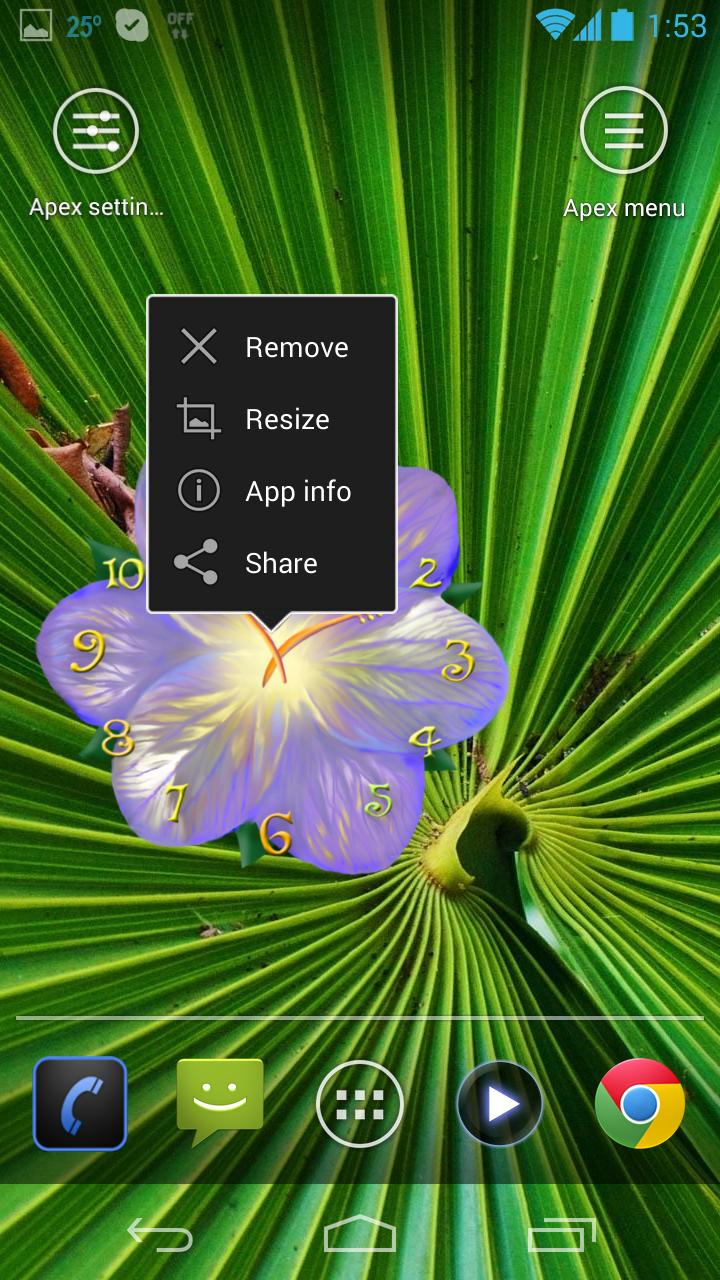This screenshot has width=720, height=1280.
Task: Open Chrome browser from dock
Action: click(x=640, y=1104)
